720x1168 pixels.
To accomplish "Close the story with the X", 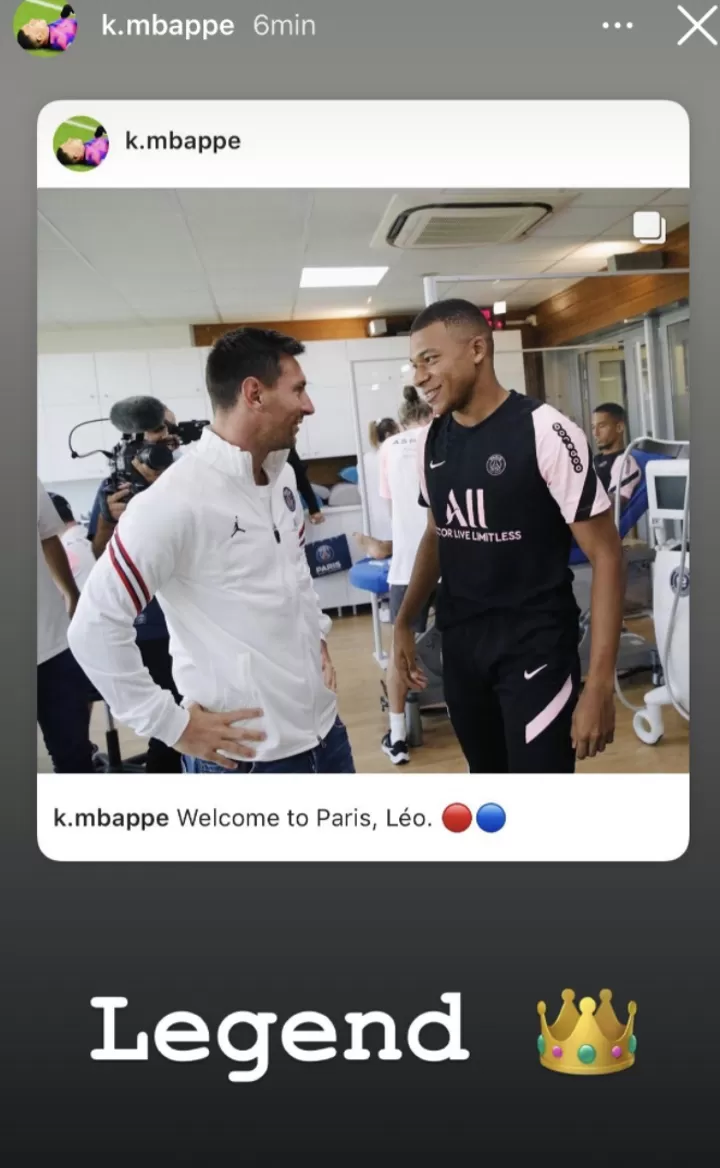I will (697, 26).
